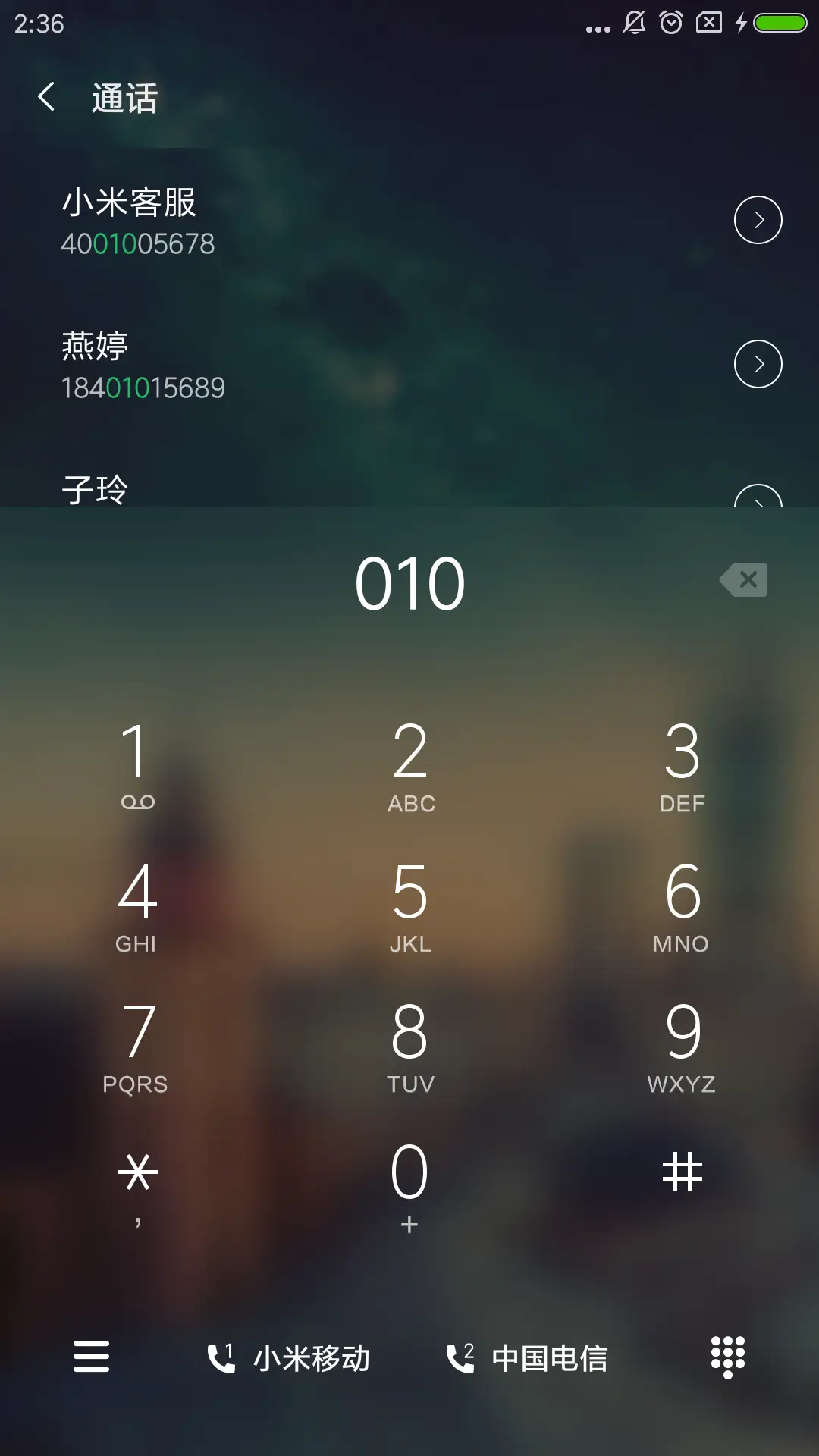Tap the backspace icon to delete a digit
Screen dimensions: 819x1456
point(743,579)
